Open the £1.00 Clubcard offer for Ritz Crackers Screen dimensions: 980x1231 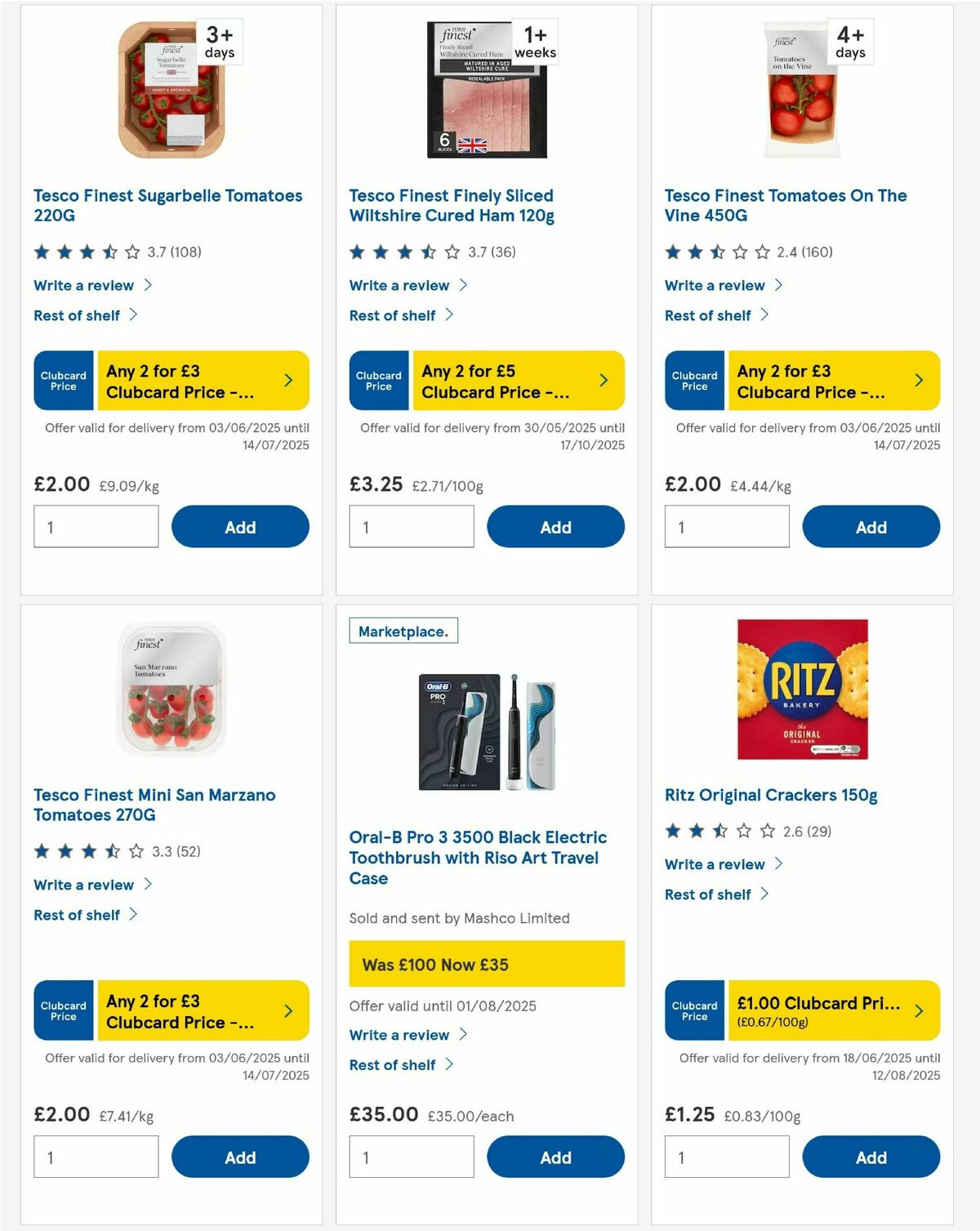click(833, 1010)
